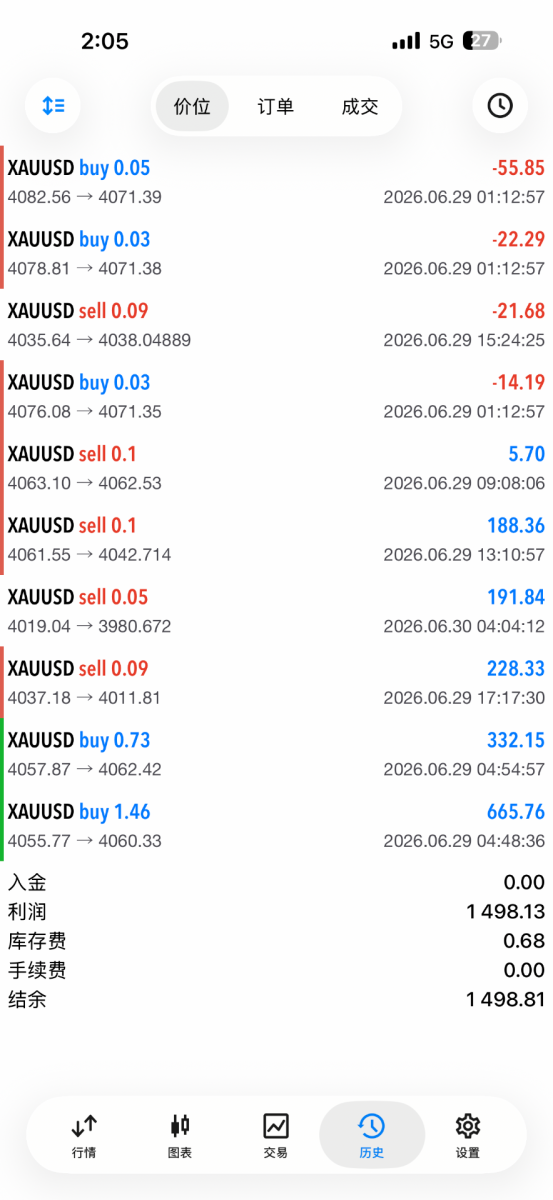
Task: Select the 价位 tab
Action: [x=192, y=106]
